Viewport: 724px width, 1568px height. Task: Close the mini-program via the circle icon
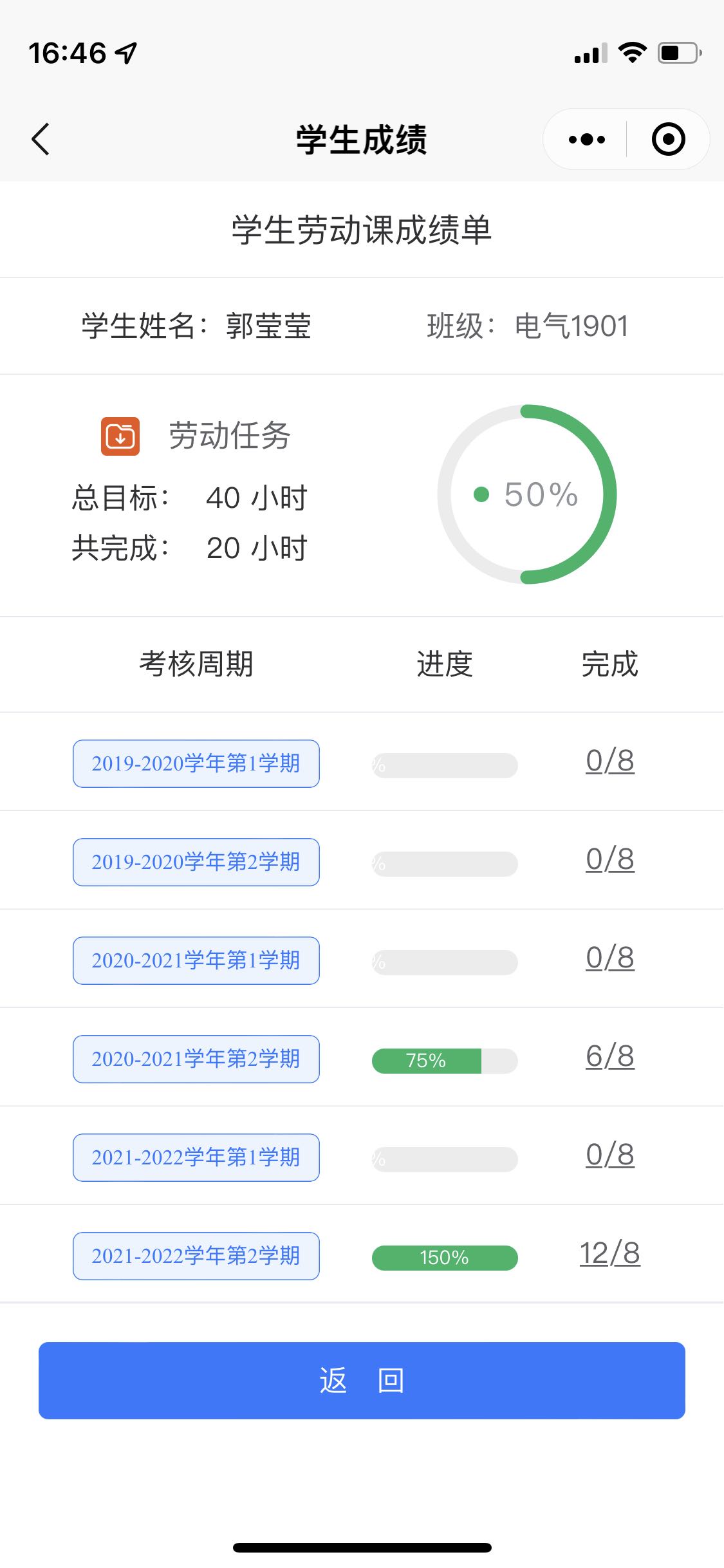(668, 139)
